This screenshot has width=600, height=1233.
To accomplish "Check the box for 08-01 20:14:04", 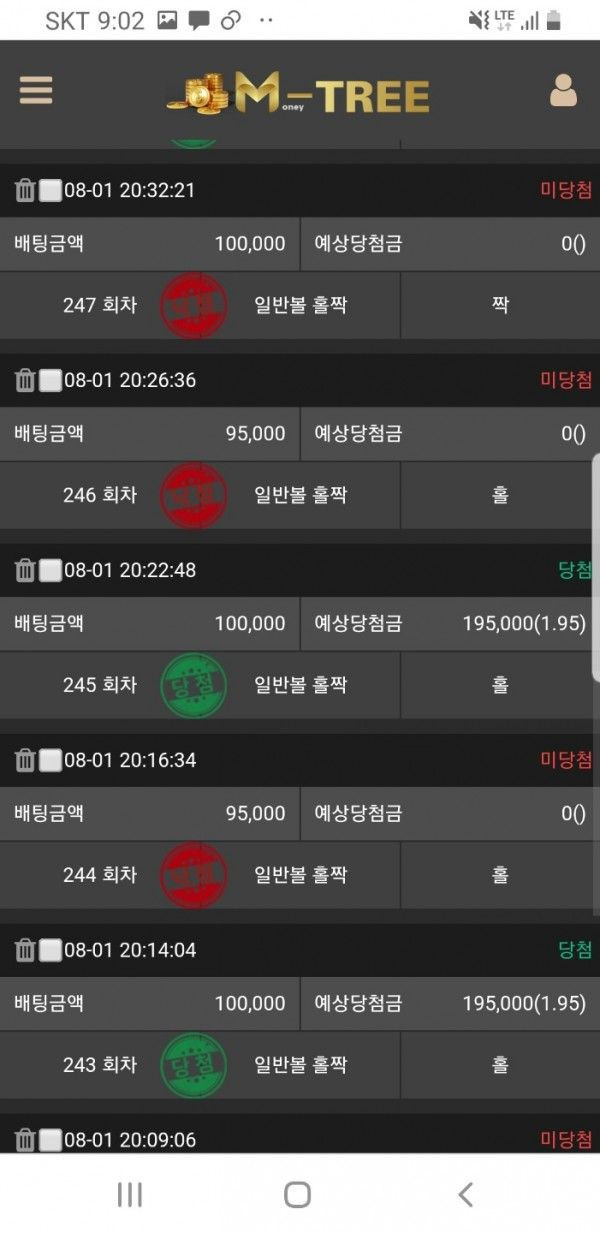I will point(50,950).
